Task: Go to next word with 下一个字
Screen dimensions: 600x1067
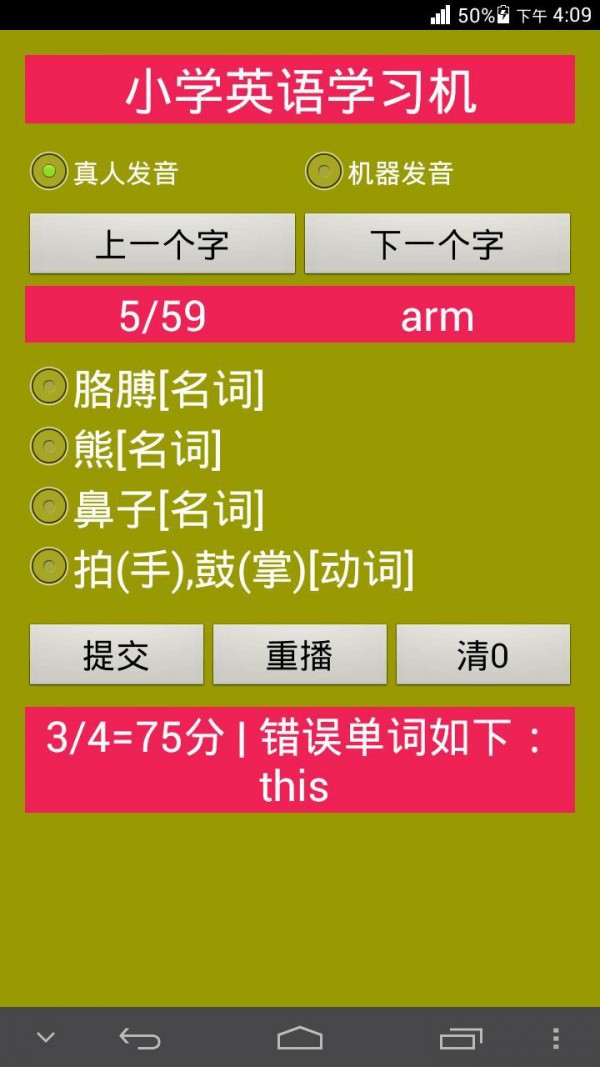Action: (x=437, y=243)
